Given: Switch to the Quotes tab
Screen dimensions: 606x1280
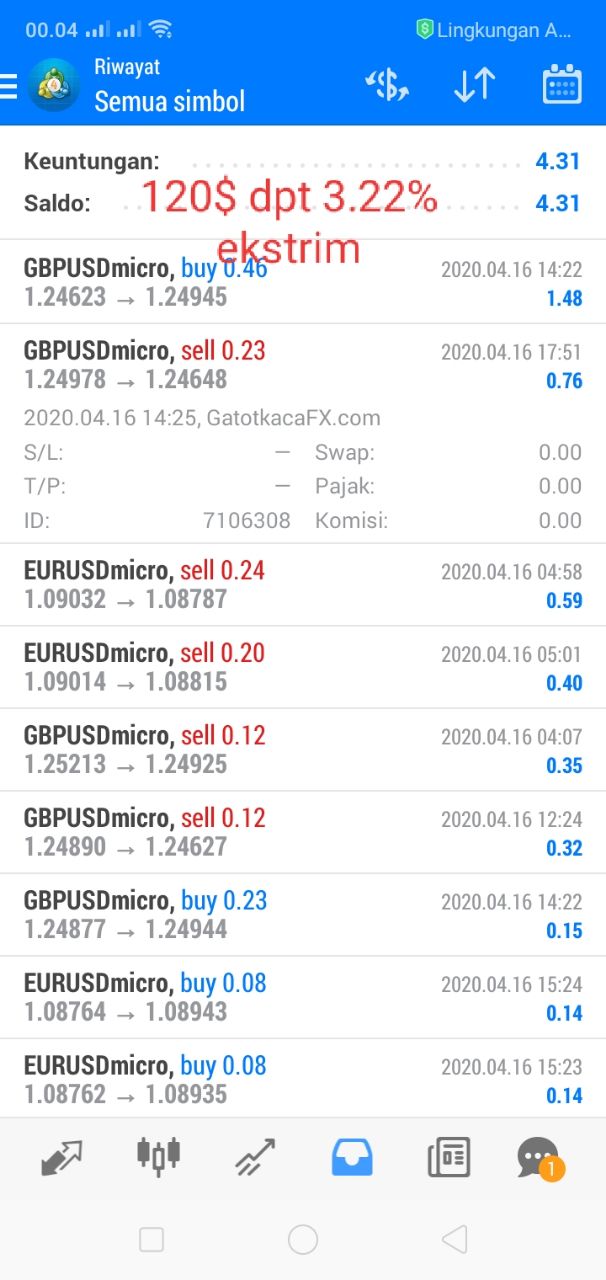Looking at the screenshot, I should click(62, 1158).
